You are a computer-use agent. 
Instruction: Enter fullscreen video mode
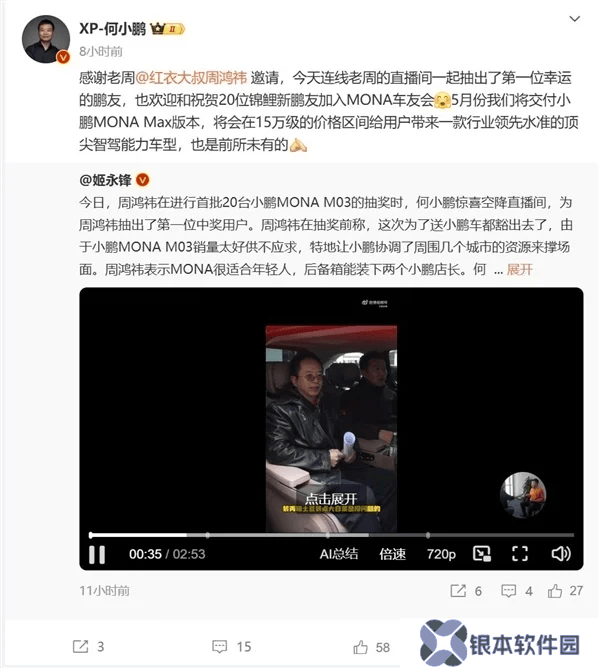click(520, 553)
